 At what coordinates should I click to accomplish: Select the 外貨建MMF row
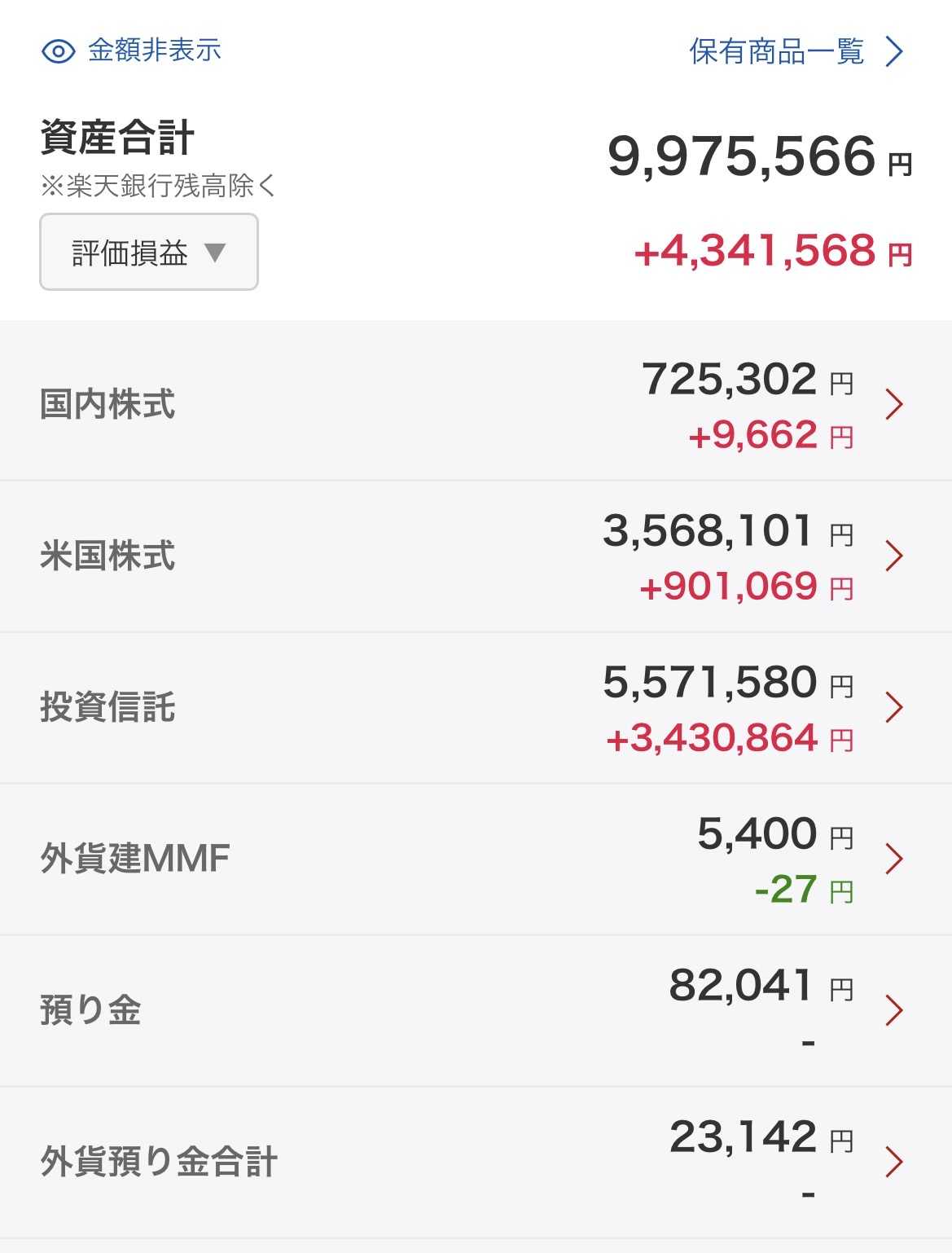(x=476, y=859)
